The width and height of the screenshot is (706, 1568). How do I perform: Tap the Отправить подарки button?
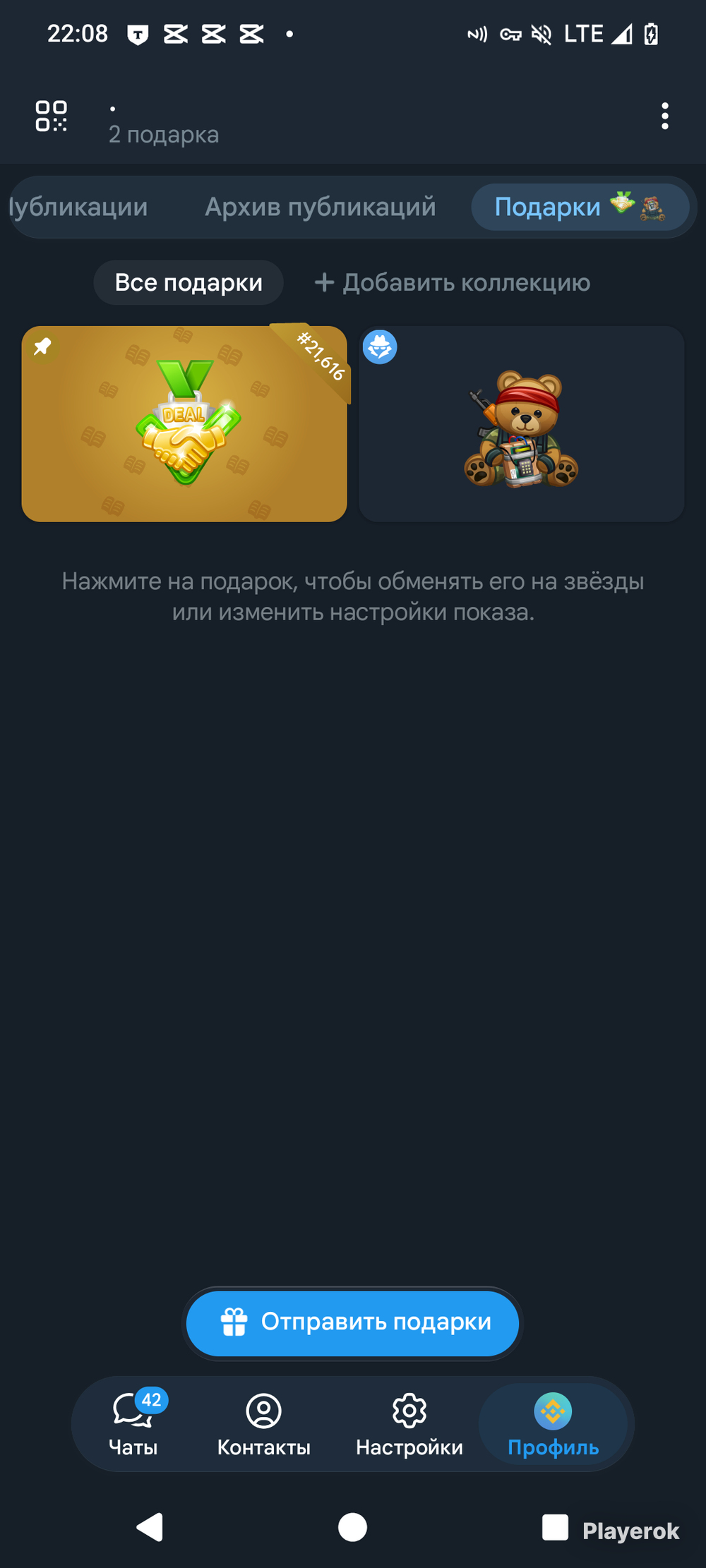[352, 1322]
